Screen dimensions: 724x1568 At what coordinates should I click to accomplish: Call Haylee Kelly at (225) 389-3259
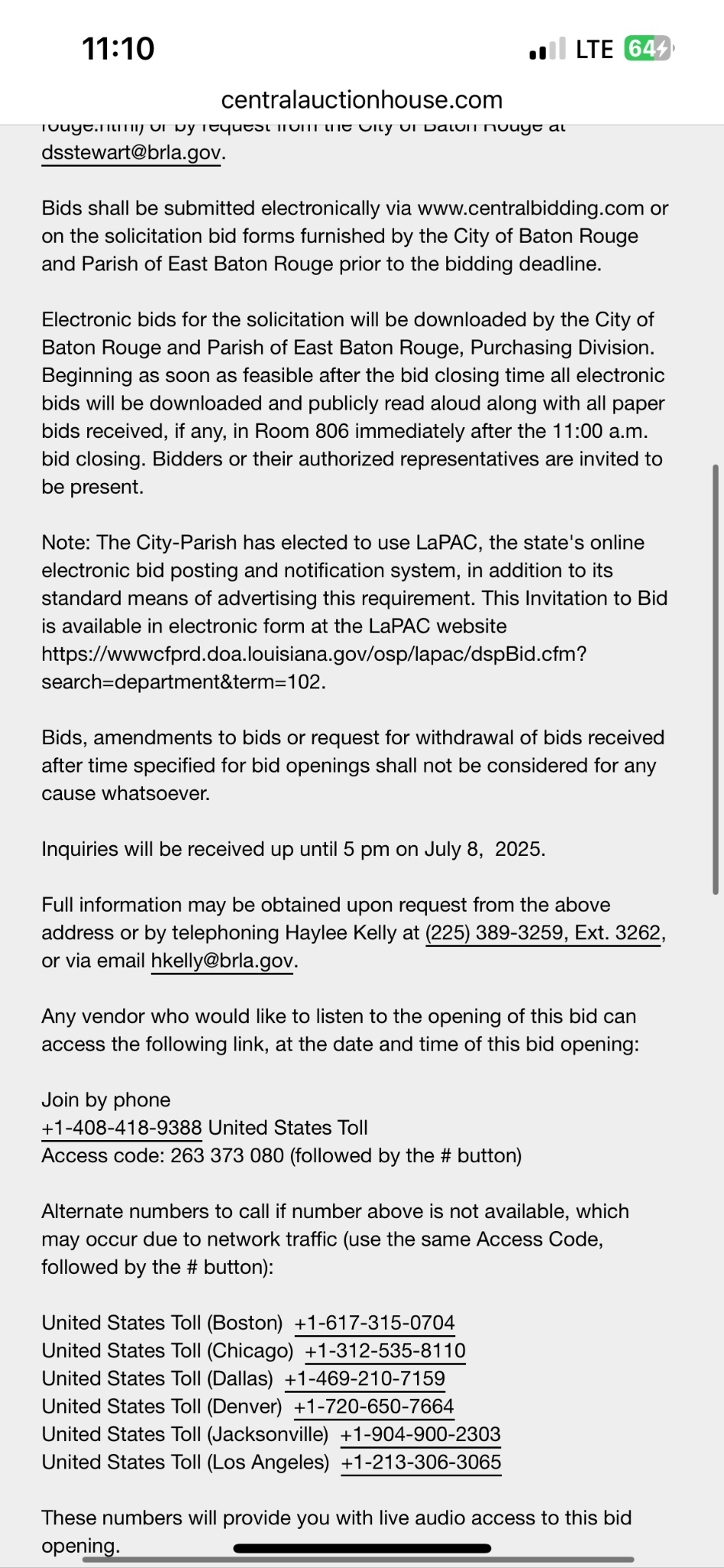(x=543, y=933)
